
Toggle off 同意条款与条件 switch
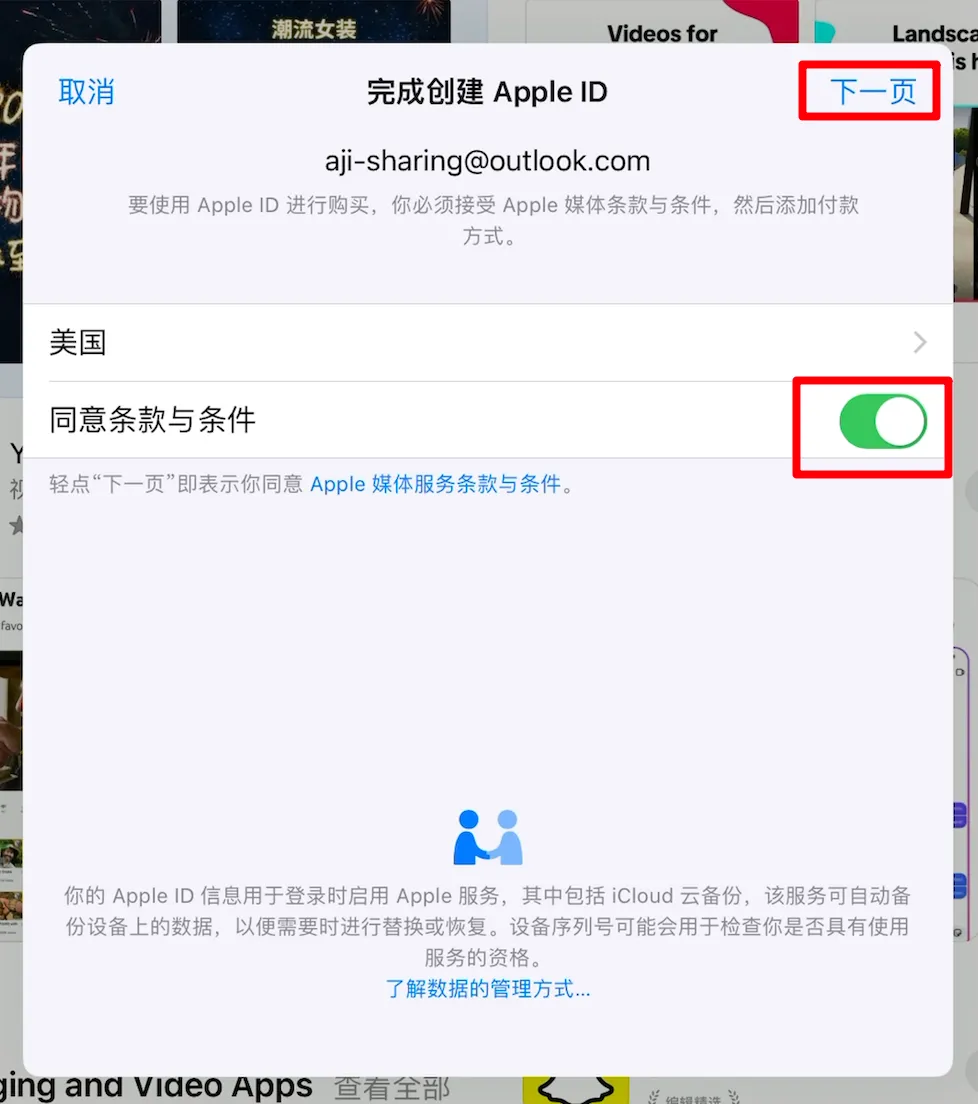click(882, 421)
